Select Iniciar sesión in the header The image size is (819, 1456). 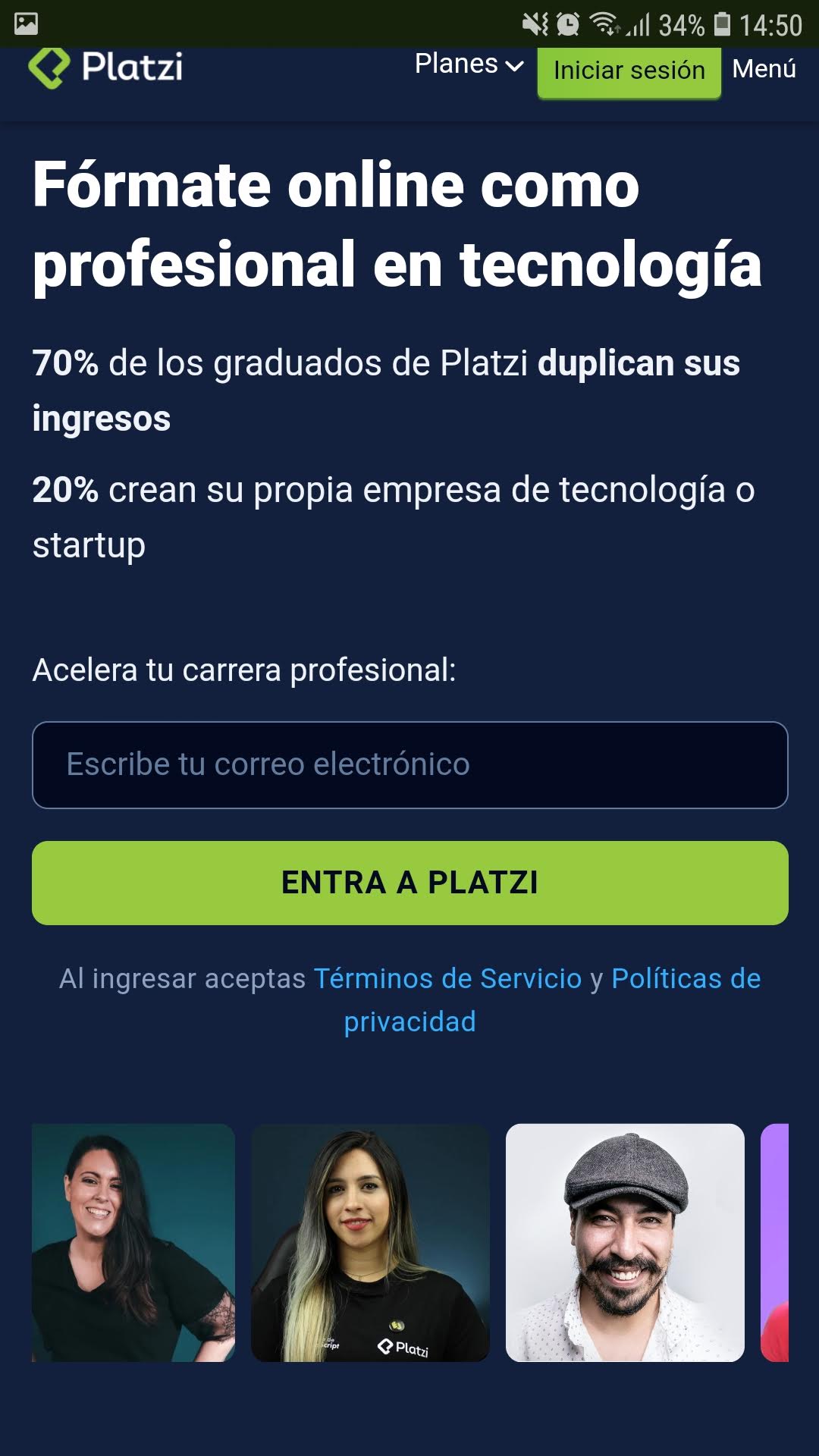(629, 70)
